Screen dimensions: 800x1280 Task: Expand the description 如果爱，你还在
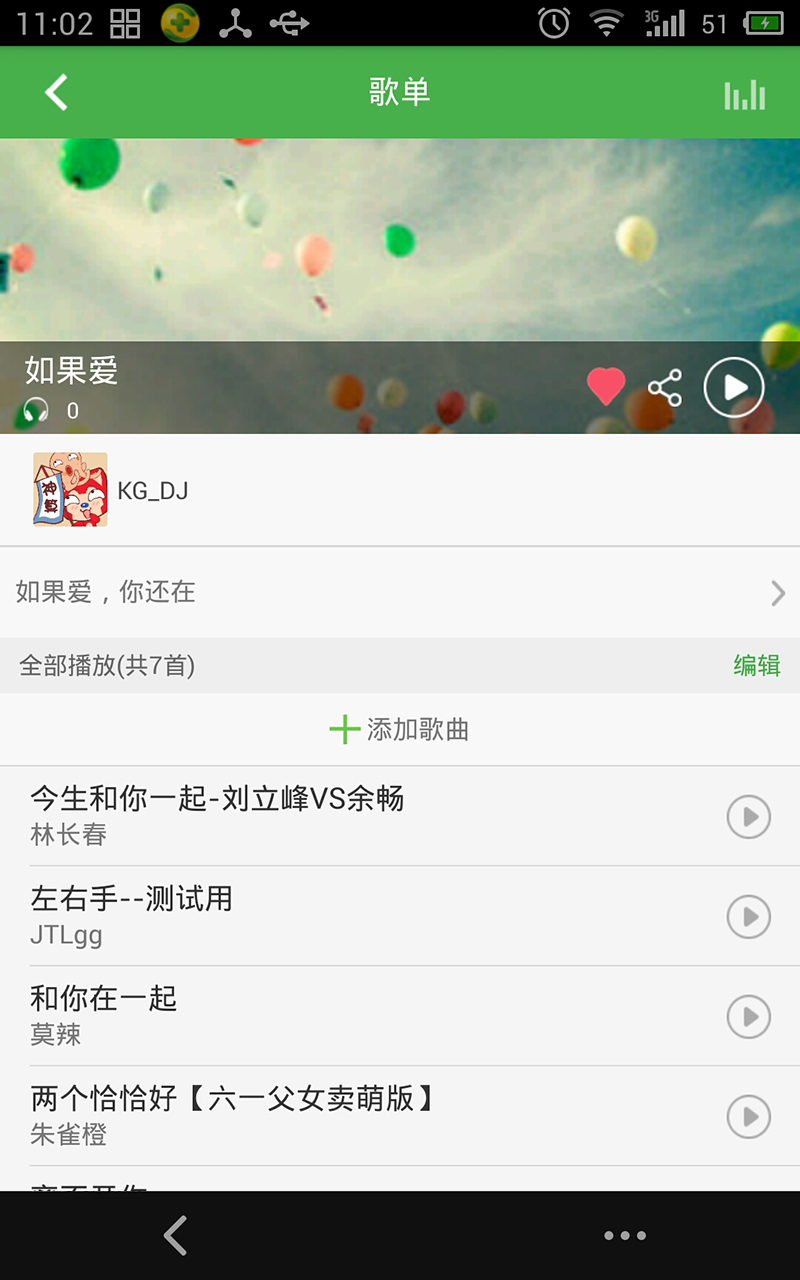(400, 592)
